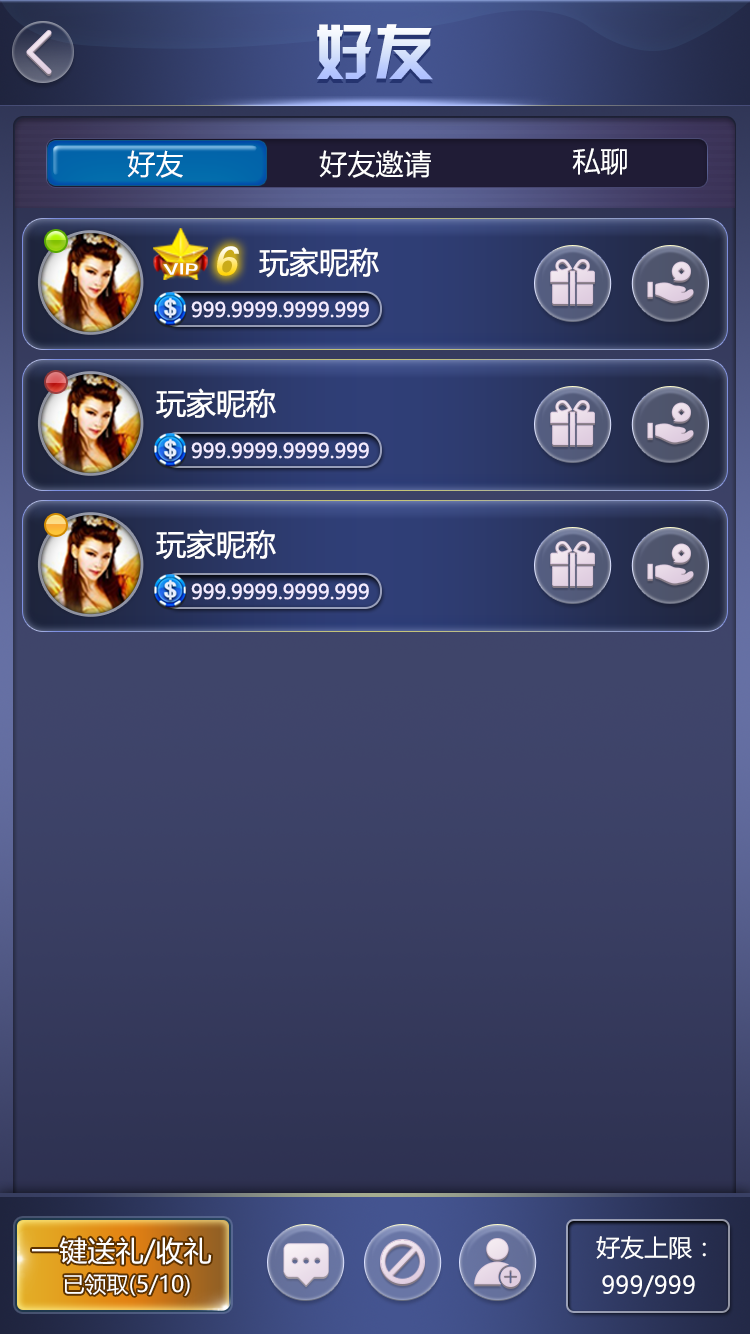The image size is (750, 1334).
Task: Send a gift to the orange-status friend
Action: tap(573, 566)
